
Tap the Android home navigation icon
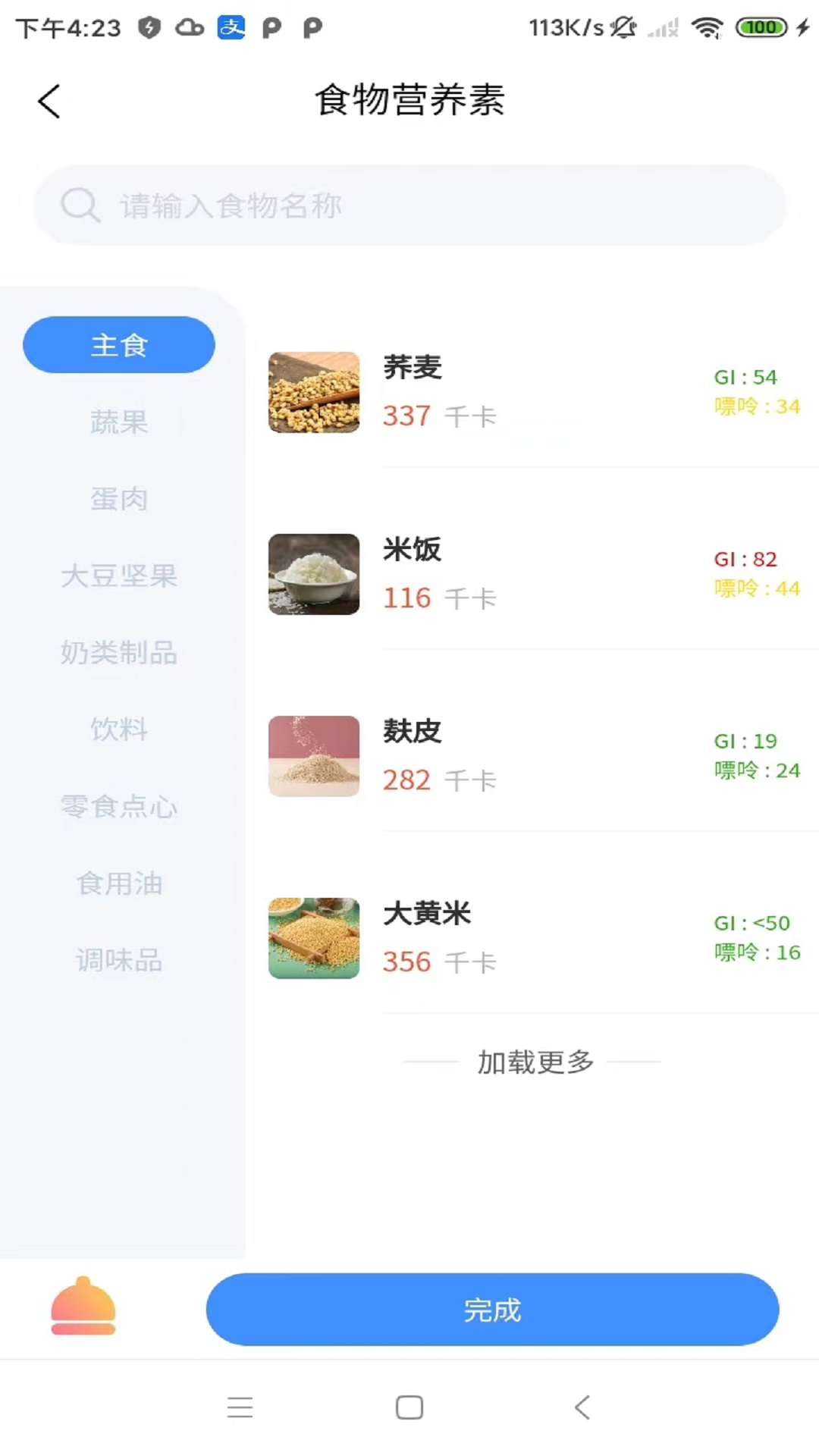coord(409,1407)
